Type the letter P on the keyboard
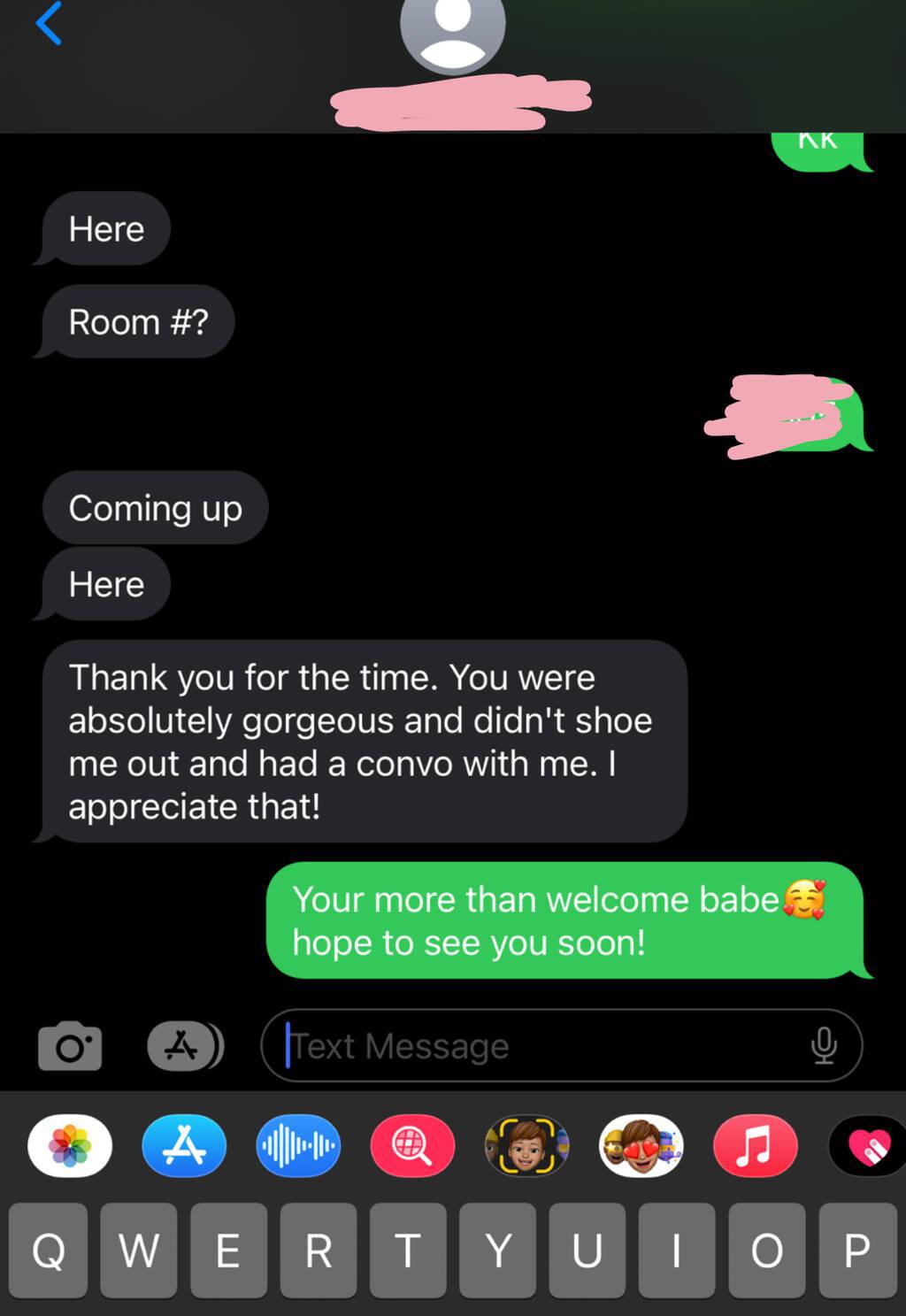The image size is (906, 1316). pyautogui.click(x=856, y=1250)
